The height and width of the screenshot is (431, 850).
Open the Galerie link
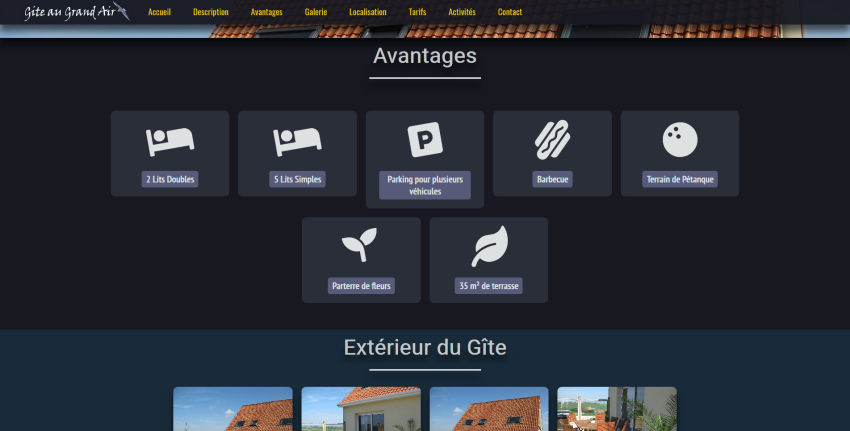316,12
